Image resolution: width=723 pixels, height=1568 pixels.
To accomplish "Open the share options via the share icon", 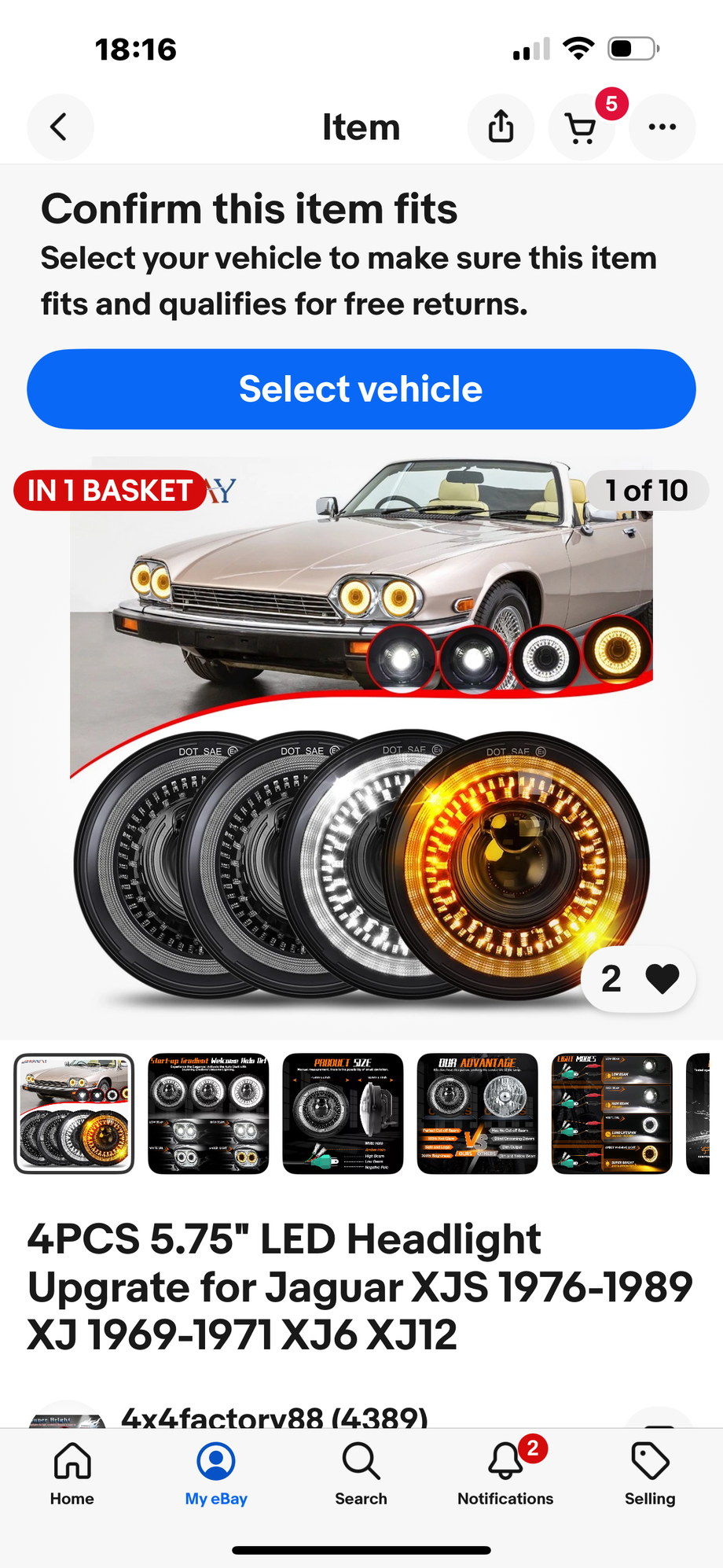I will [x=501, y=127].
